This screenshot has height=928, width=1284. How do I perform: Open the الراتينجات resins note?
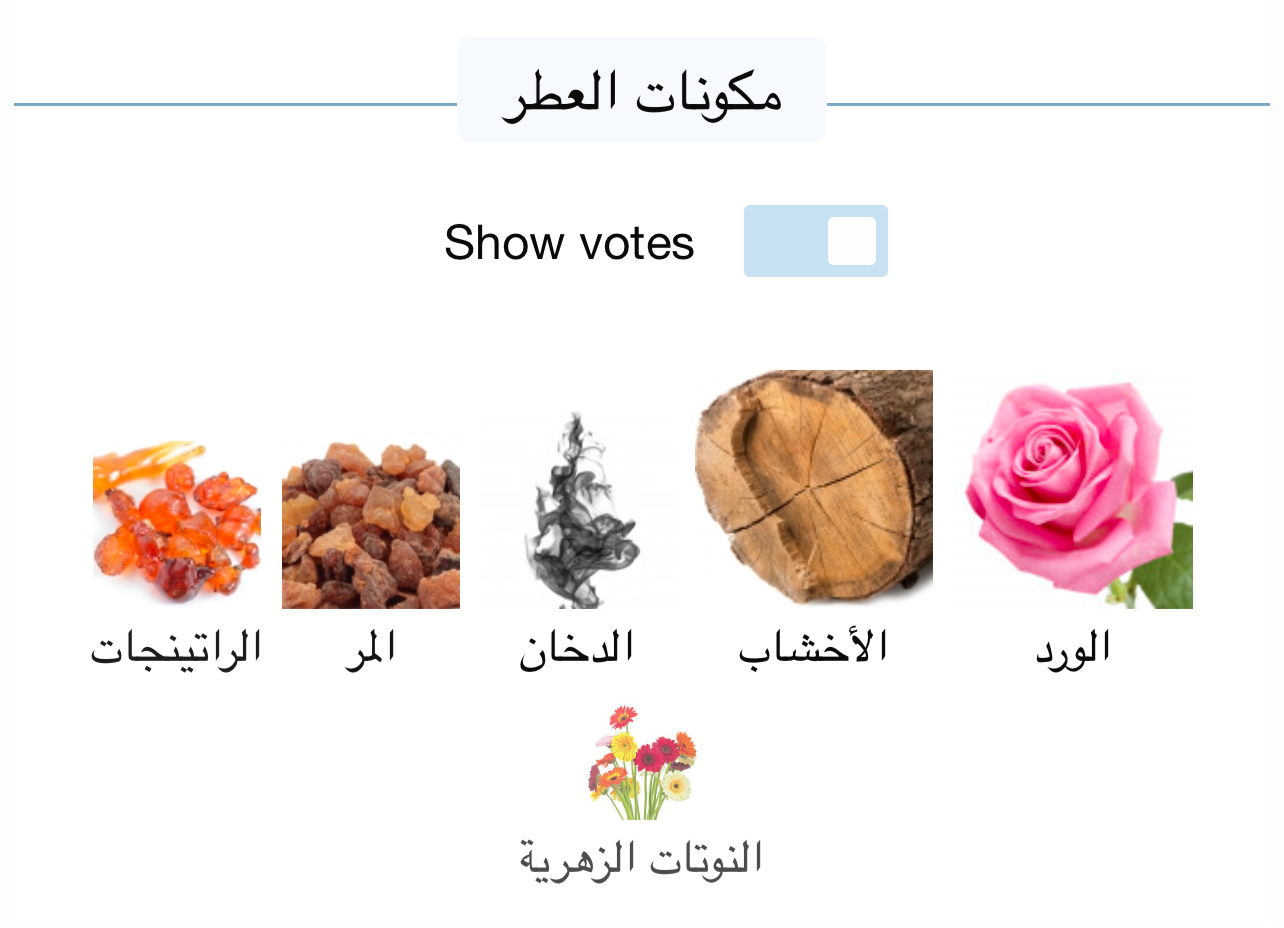coord(176,522)
